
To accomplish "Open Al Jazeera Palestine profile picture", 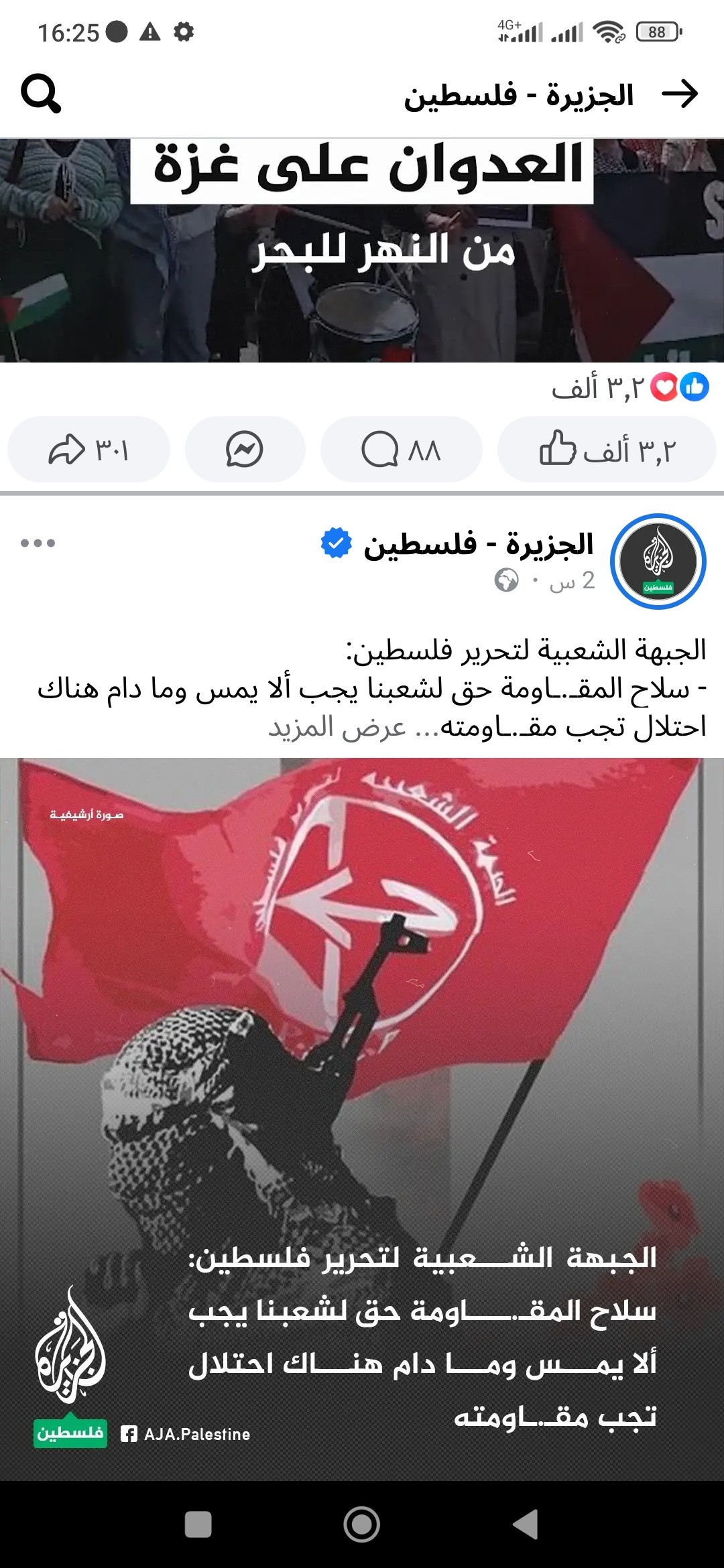I will pos(658,562).
